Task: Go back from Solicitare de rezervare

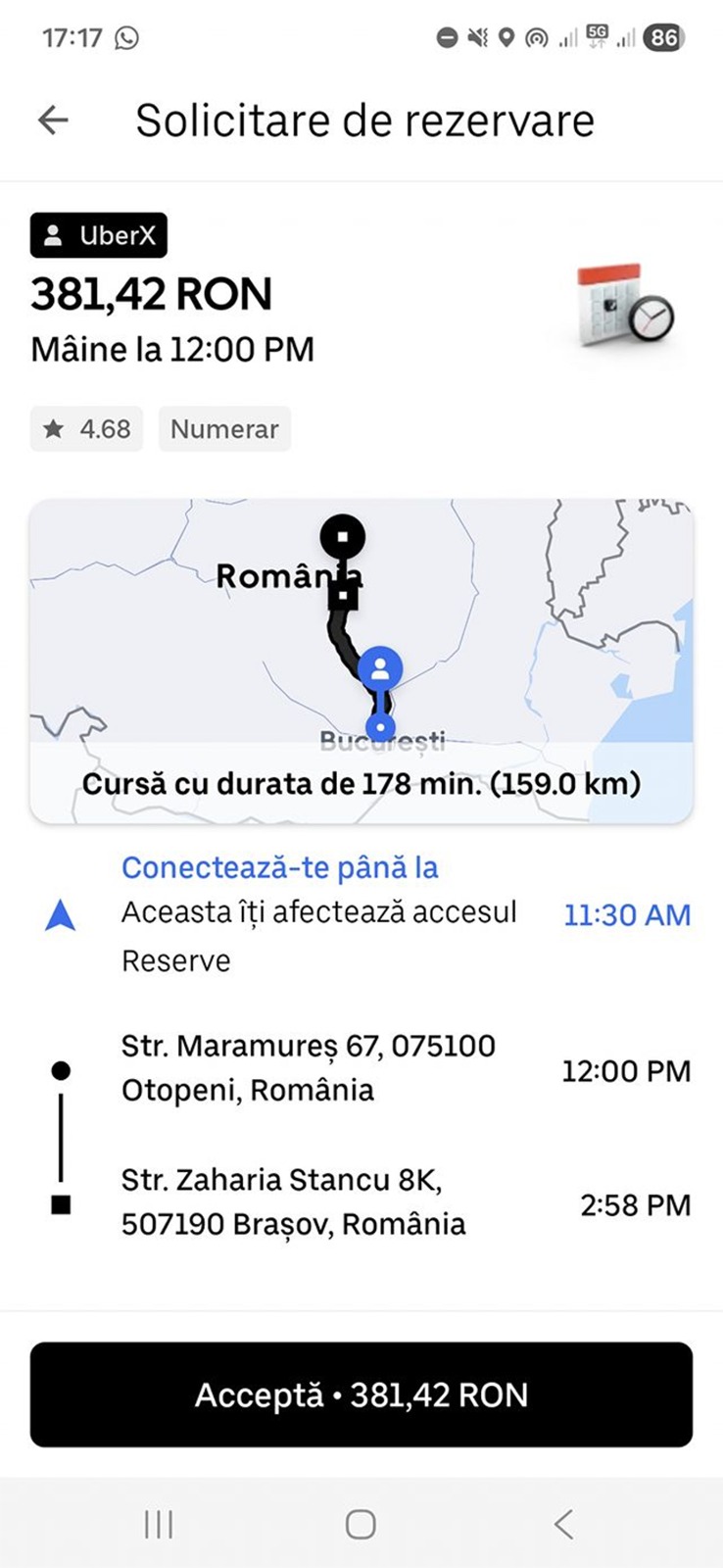Action: [53, 121]
